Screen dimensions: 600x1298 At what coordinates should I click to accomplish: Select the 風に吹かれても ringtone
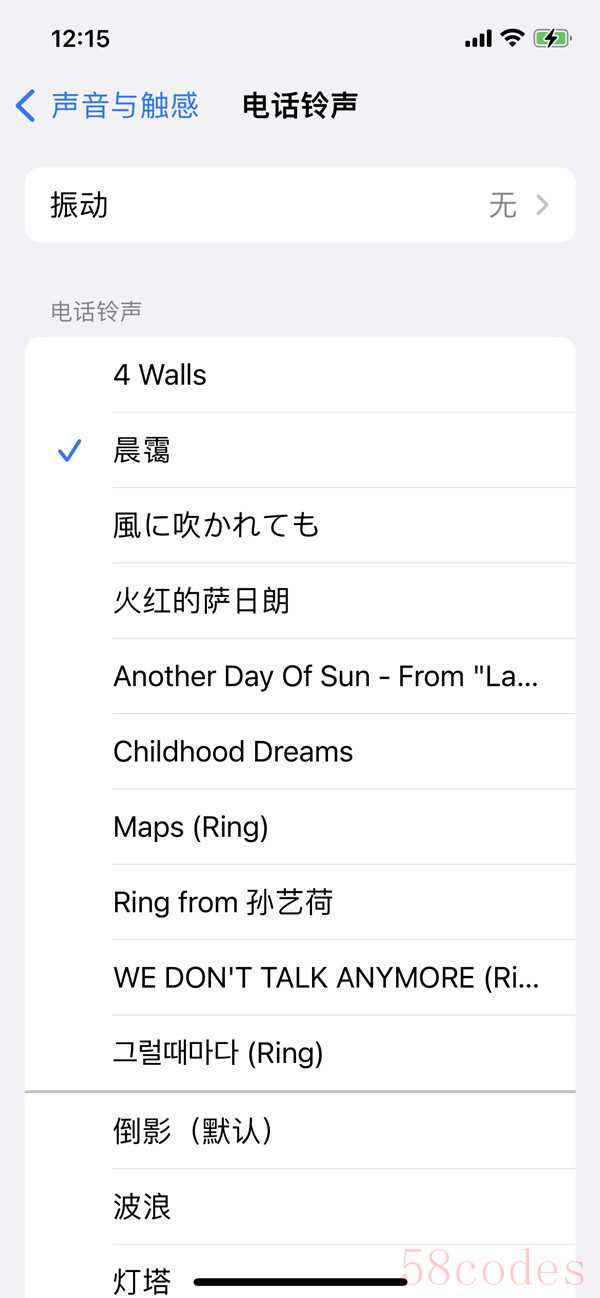[x=300, y=526]
